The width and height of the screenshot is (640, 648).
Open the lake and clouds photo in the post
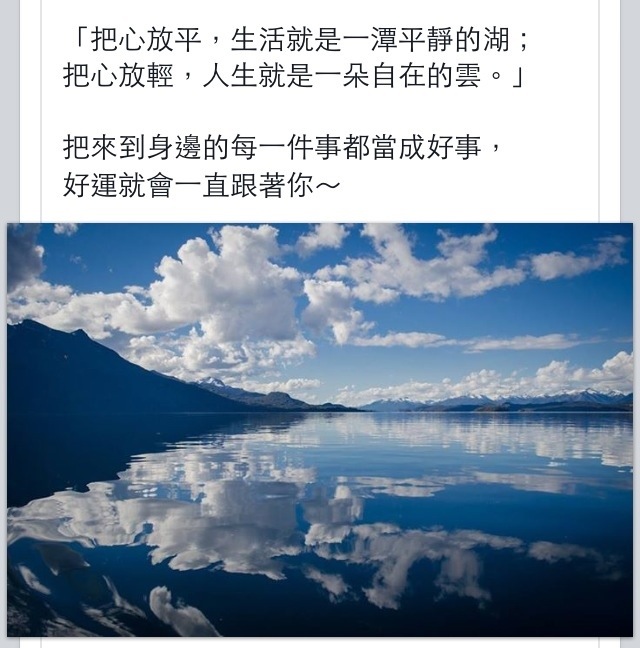(320, 430)
